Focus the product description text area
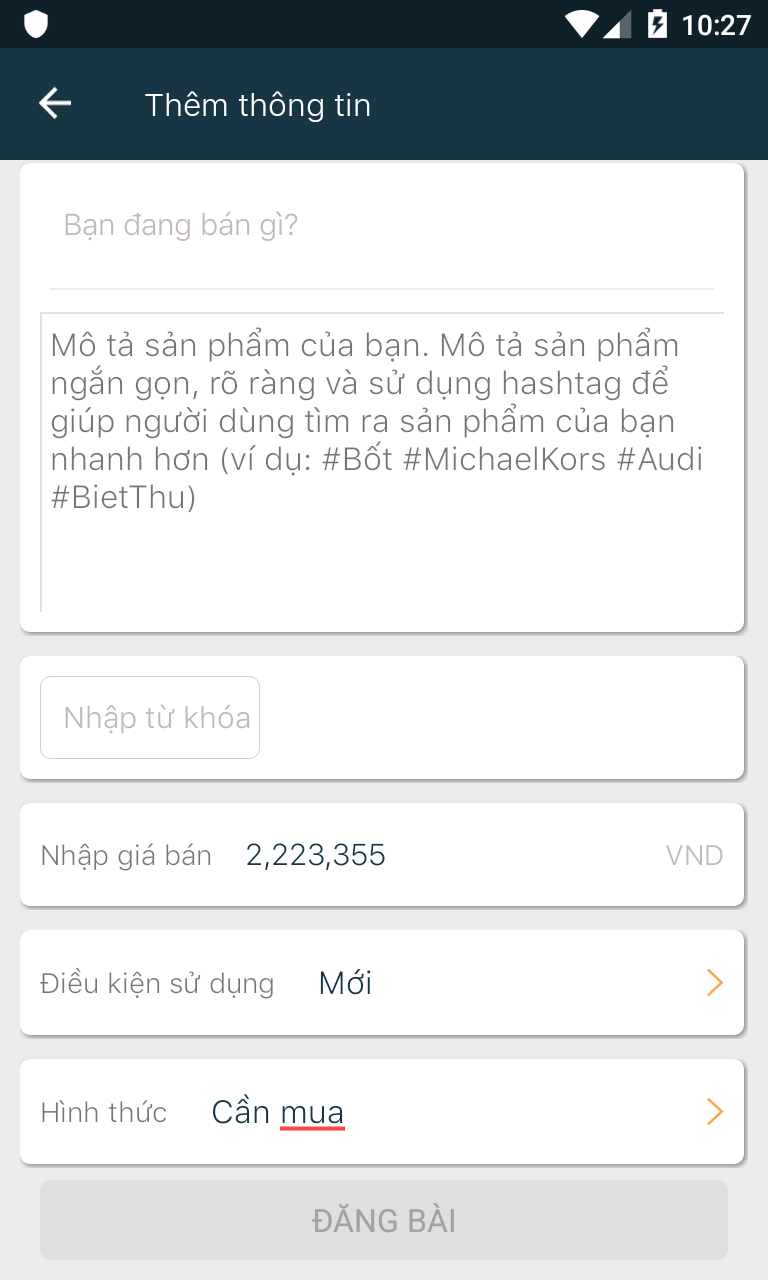The width and height of the screenshot is (768, 1280). point(382,462)
